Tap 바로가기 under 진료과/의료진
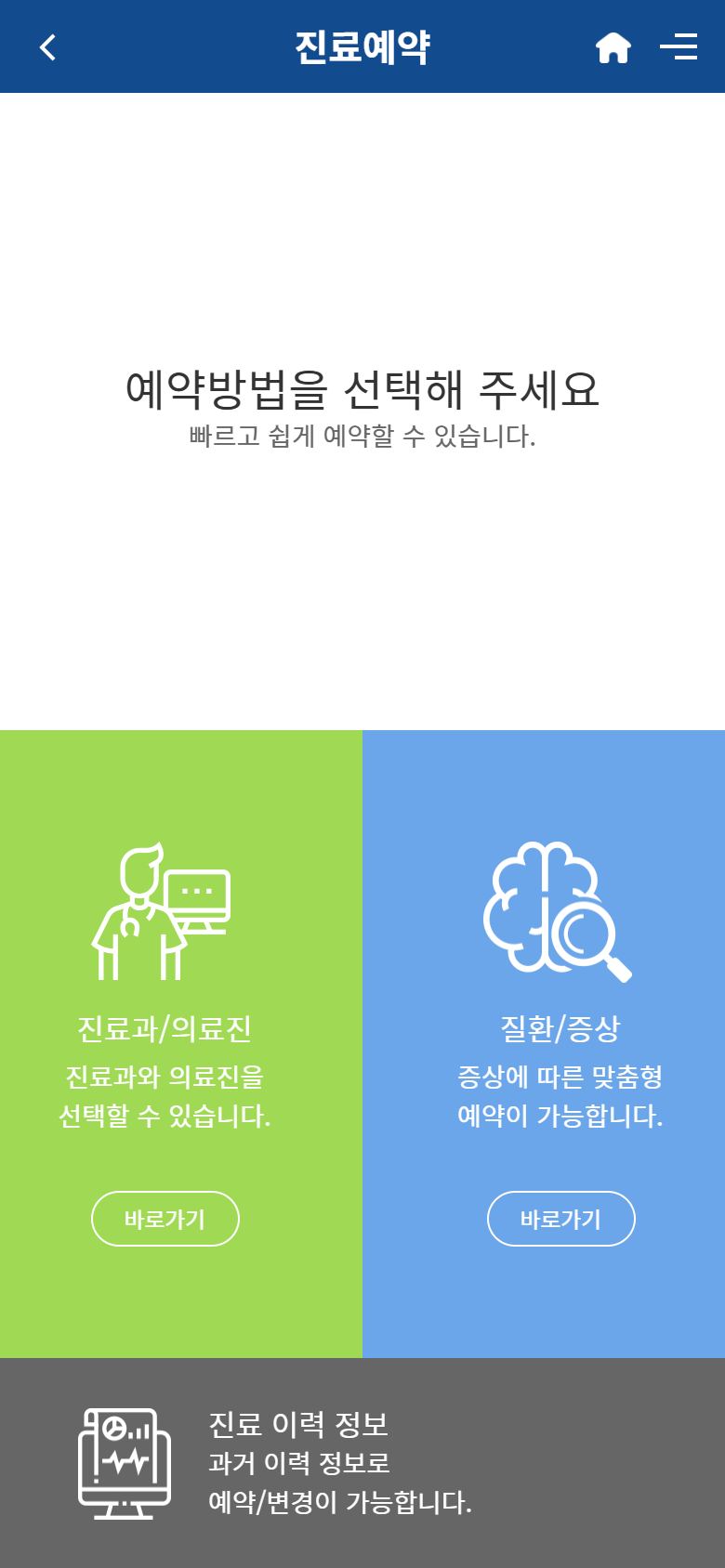 165,1219
